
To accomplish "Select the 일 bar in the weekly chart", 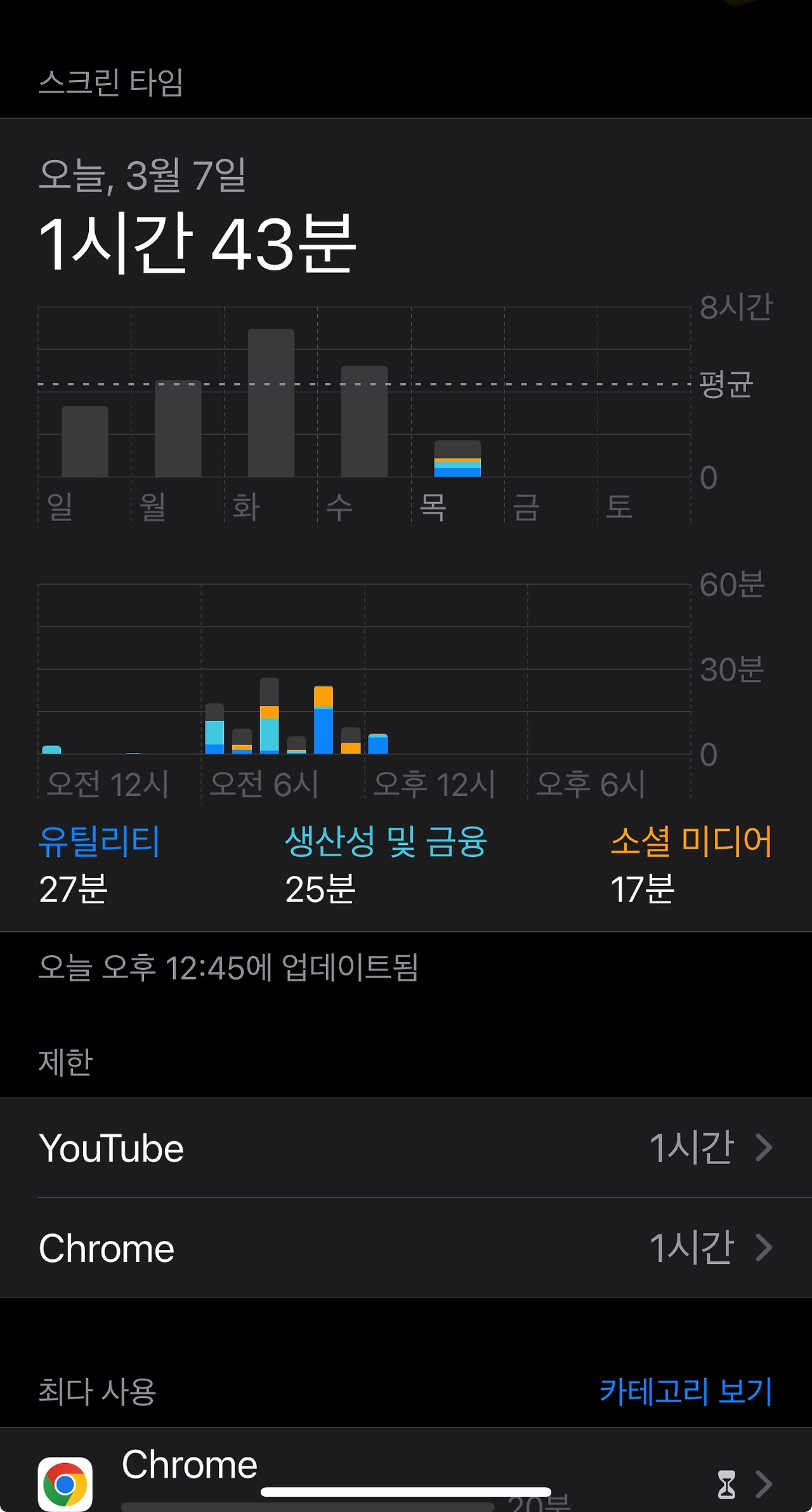I will (84, 441).
